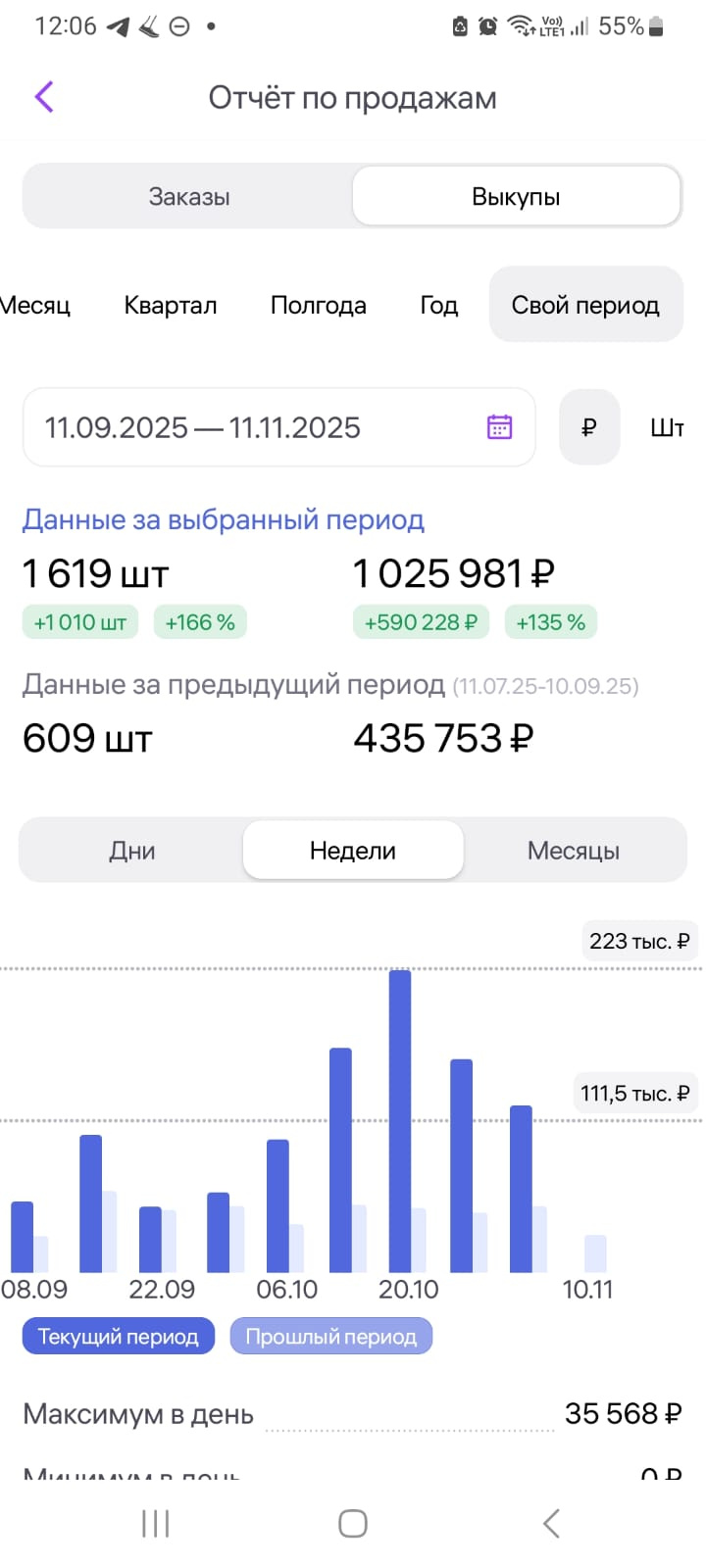Toggle the Текущий период legend
Image resolution: width=706 pixels, height=1568 pixels.
pos(119,1337)
